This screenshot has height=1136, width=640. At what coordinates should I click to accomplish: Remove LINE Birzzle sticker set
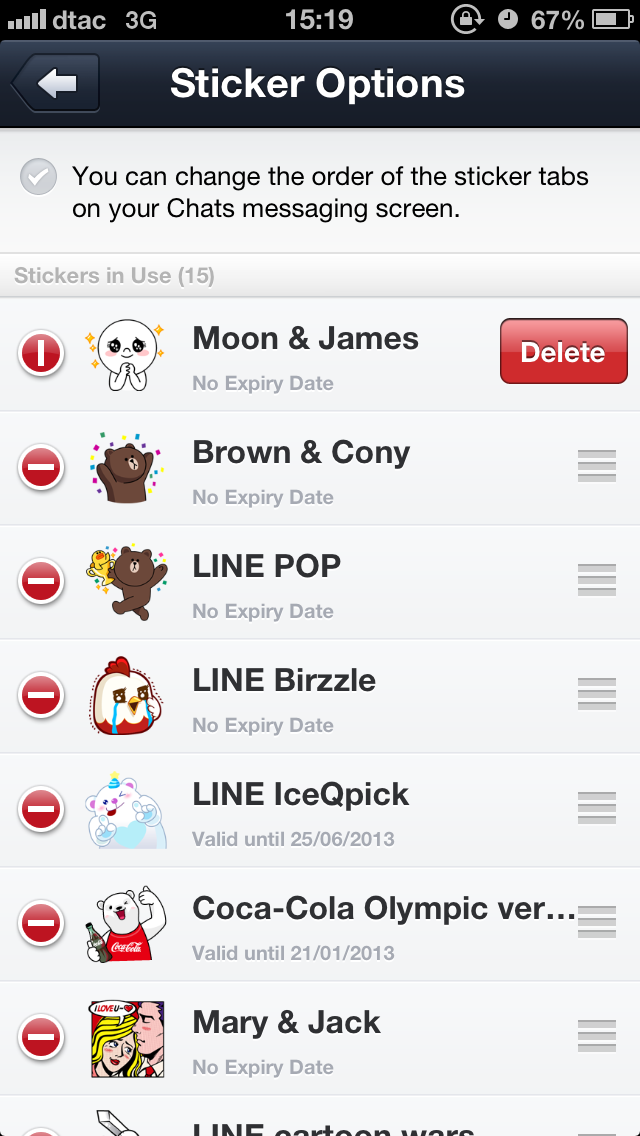(41, 696)
